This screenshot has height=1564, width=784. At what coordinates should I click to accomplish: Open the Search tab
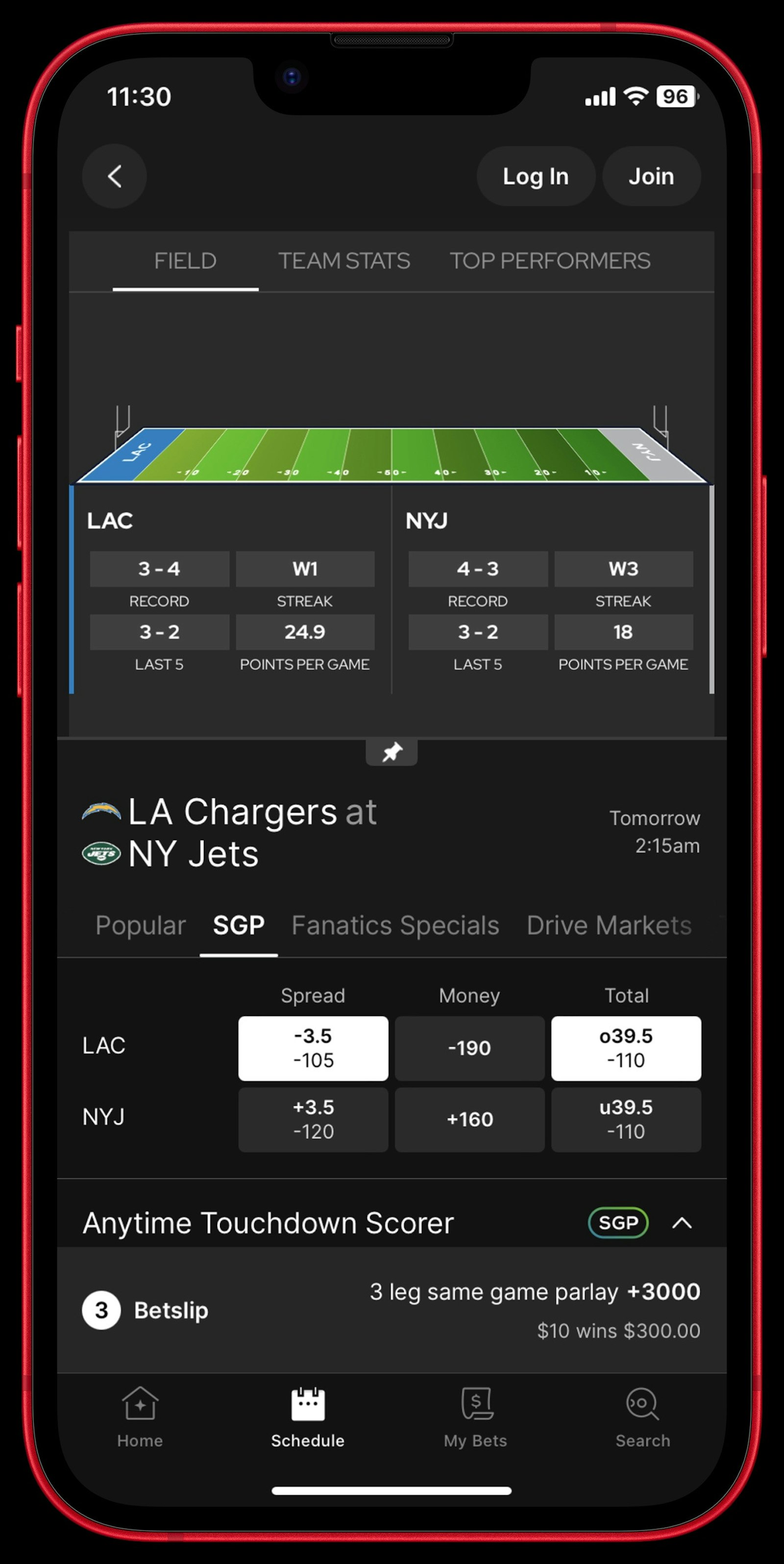pos(642,1417)
